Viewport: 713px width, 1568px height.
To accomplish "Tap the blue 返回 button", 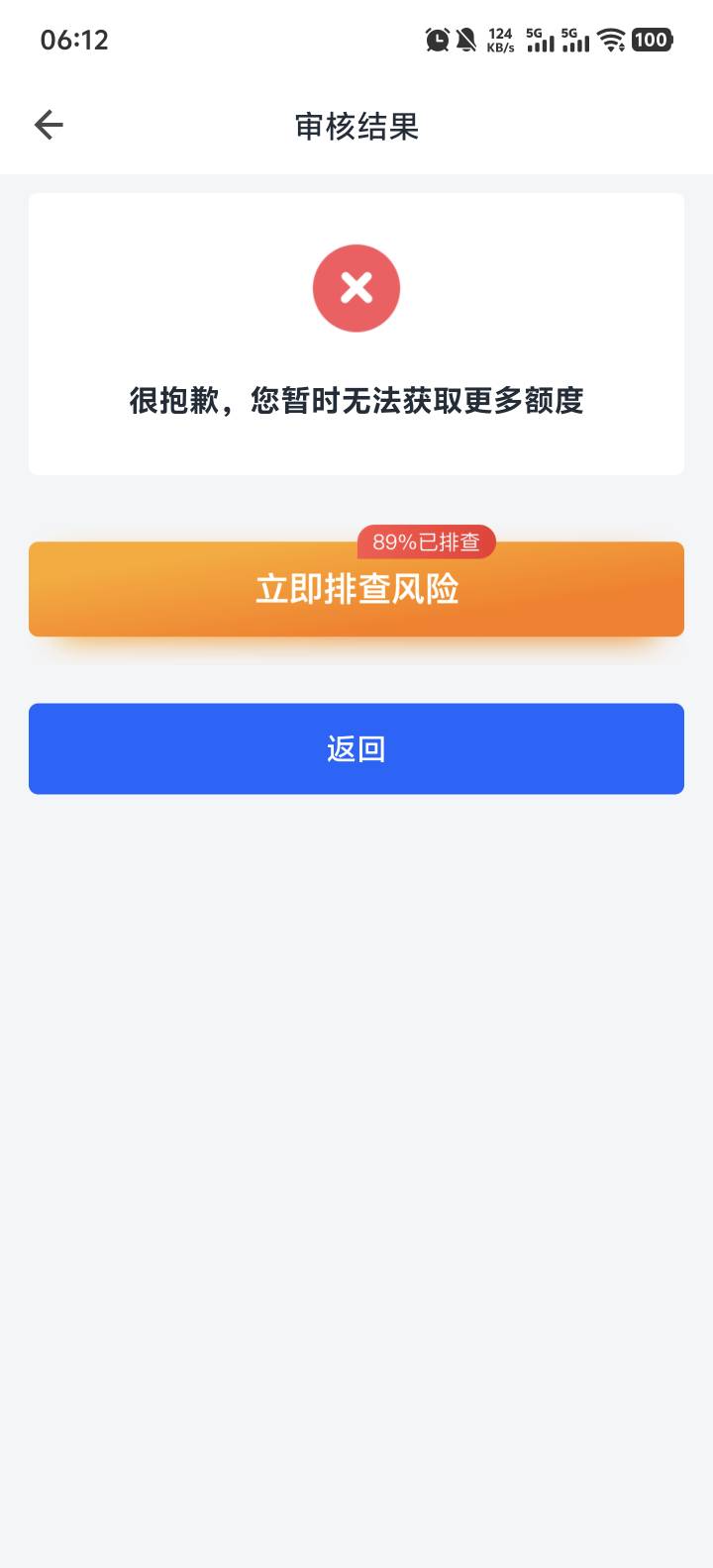I will click(x=356, y=748).
